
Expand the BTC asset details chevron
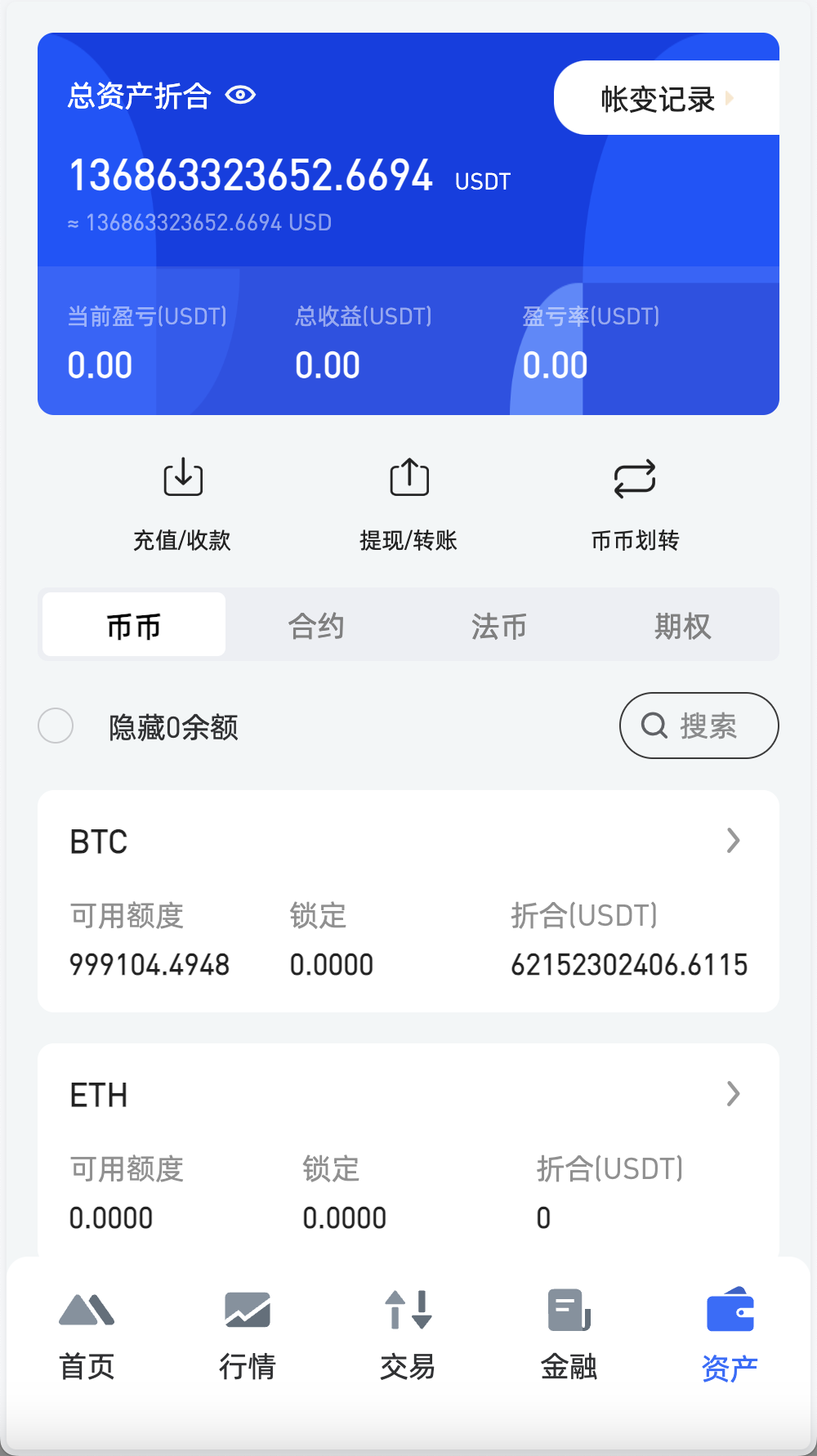tap(732, 841)
